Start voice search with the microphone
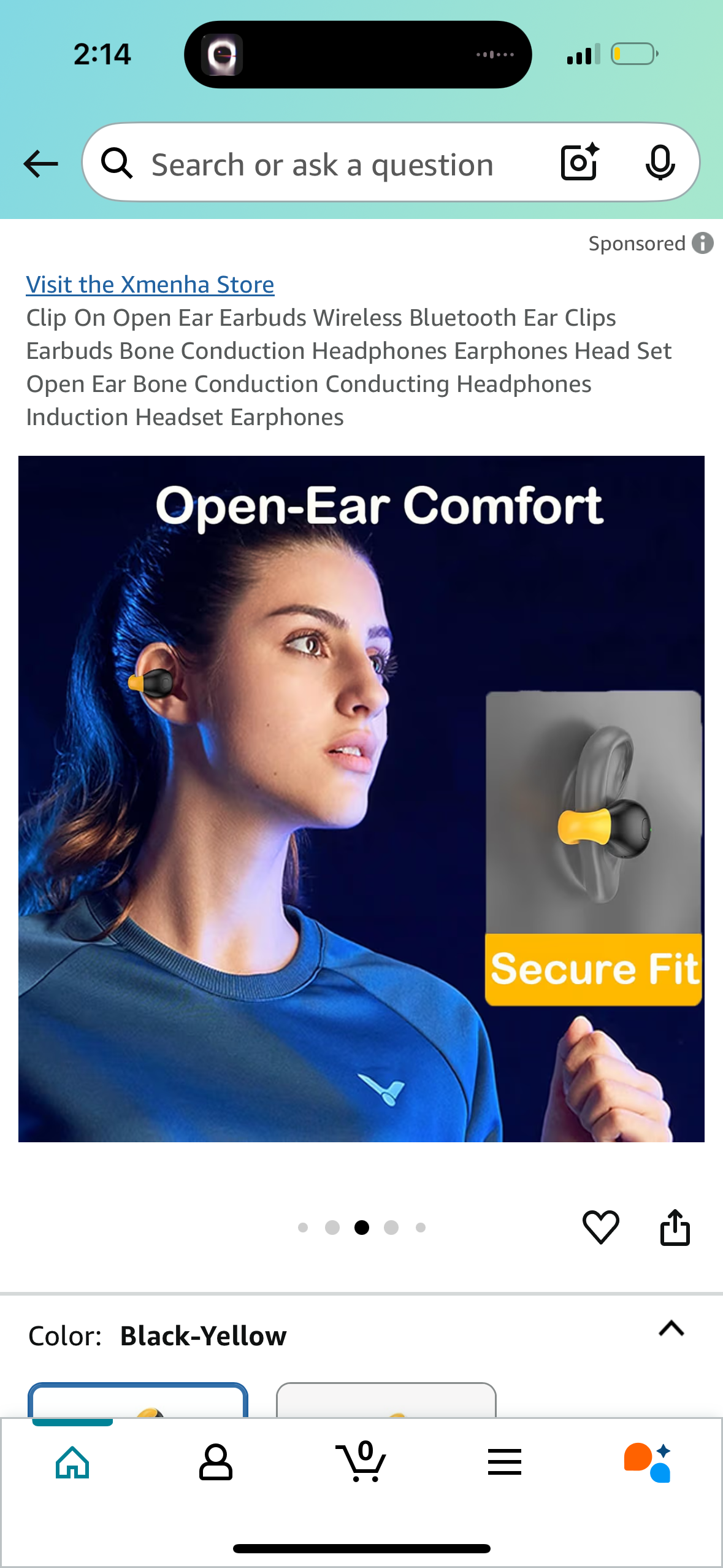Screen dimensions: 723x1568 click(x=660, y=163)
